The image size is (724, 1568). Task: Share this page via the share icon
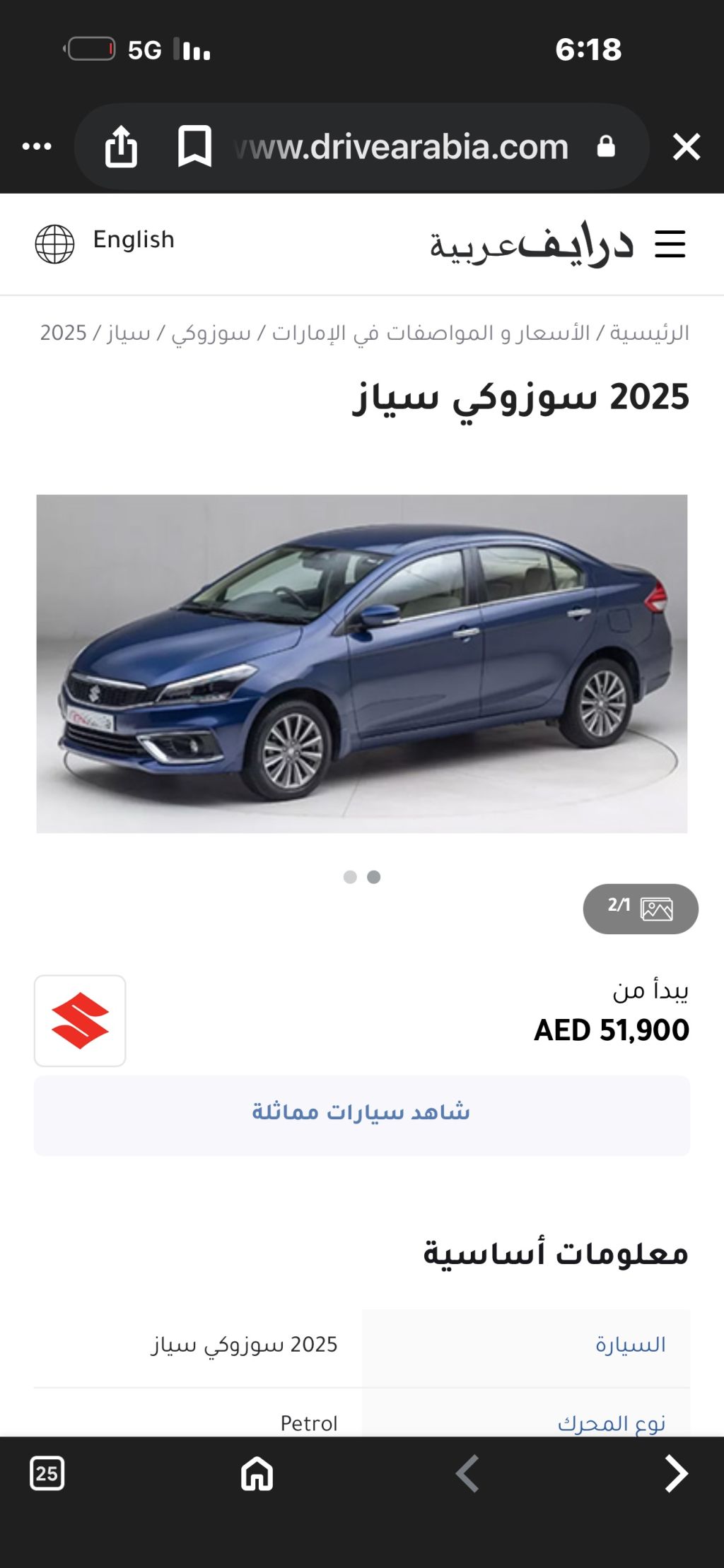pyautogui.click(x=121, y=146)
